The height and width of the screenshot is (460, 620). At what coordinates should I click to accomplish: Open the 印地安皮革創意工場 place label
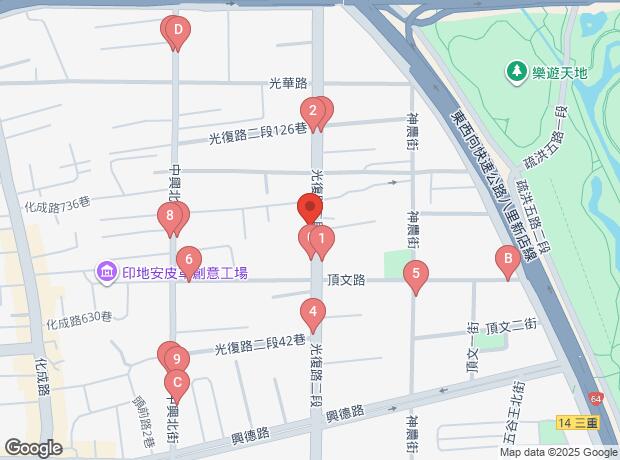pyautogui.click(x=170, y=272)
